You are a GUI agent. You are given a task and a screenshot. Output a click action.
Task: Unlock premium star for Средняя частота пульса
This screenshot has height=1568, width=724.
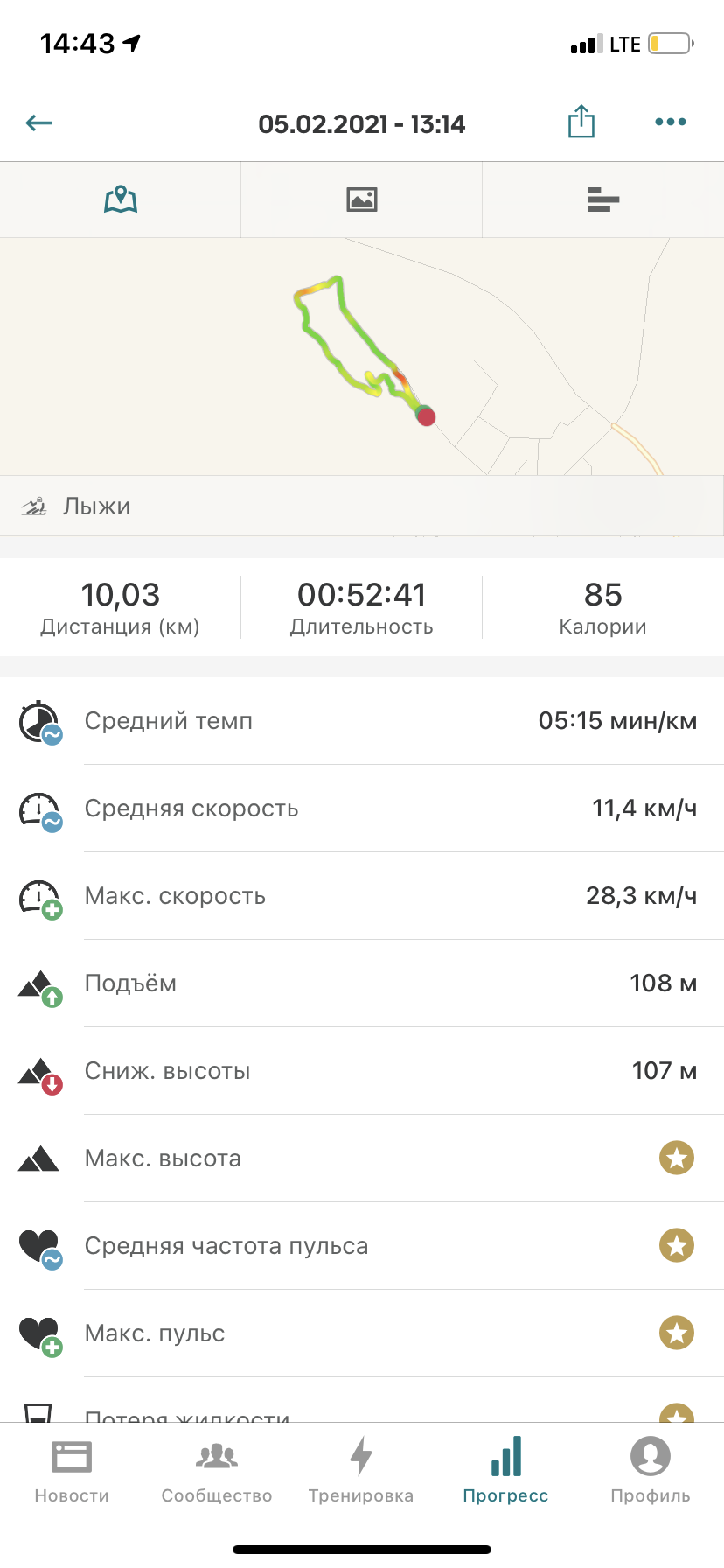pos(676,1246)
